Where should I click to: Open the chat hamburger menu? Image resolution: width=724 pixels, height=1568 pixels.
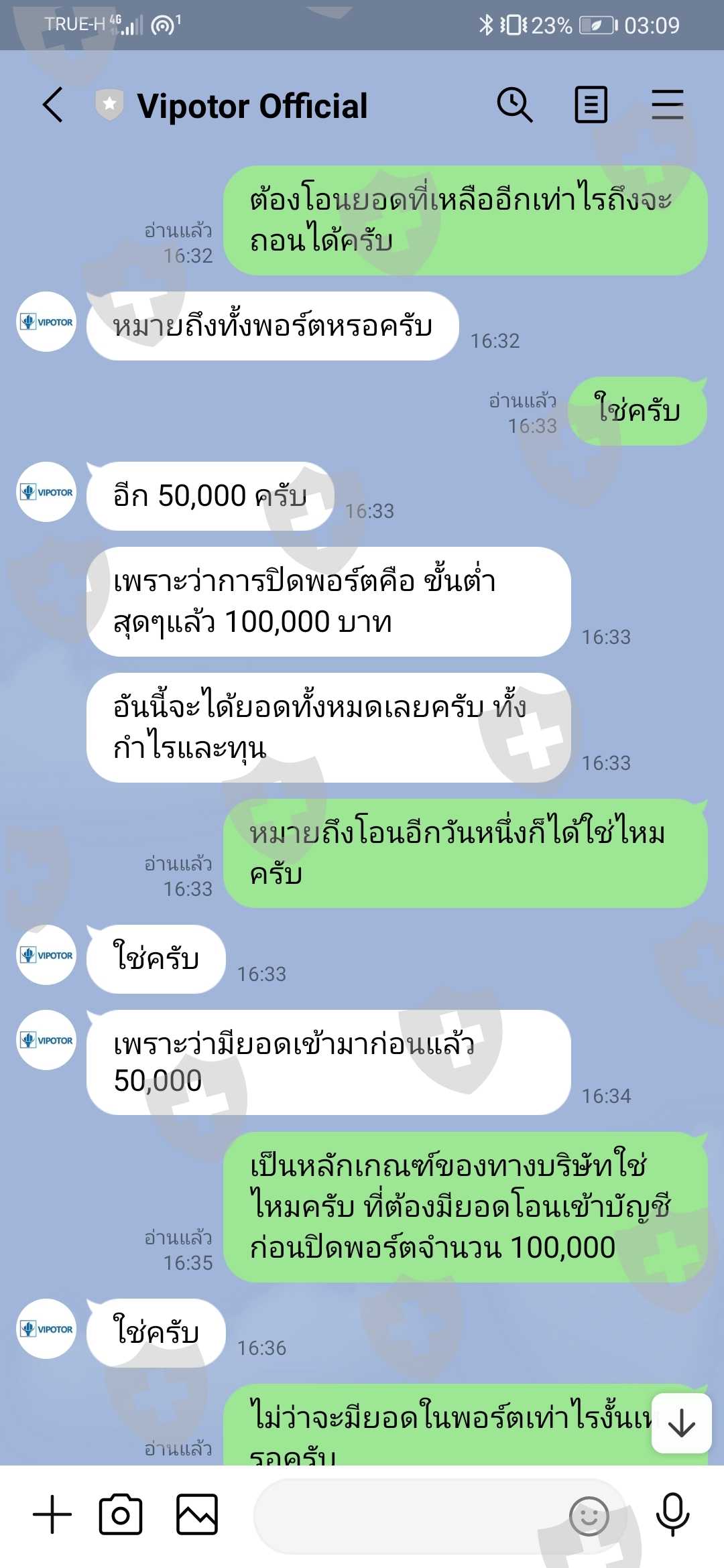(x=668, y=105)
